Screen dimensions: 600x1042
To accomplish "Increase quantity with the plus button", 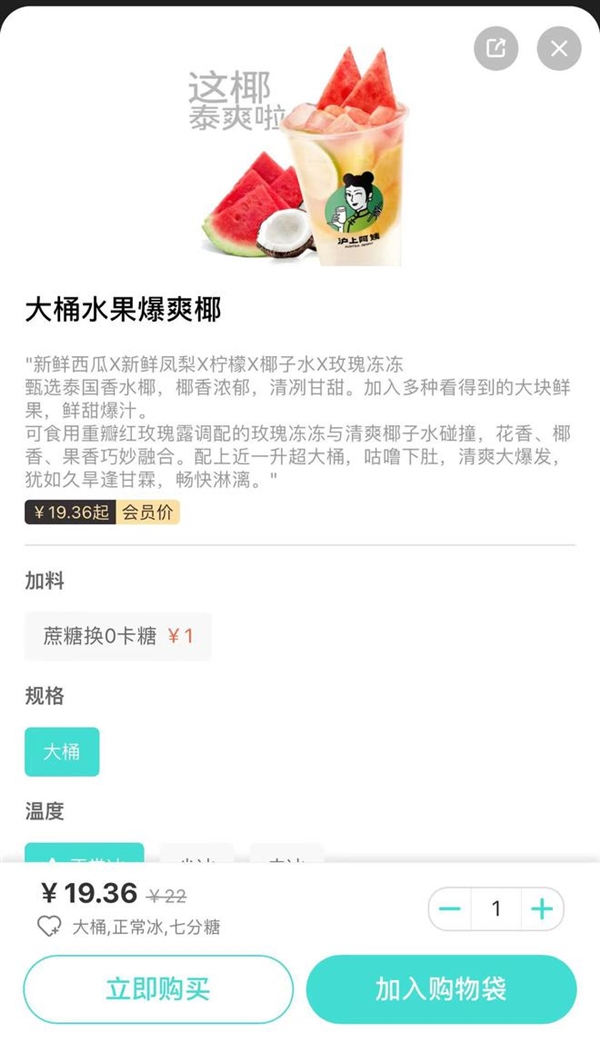I will coord(542,909).
